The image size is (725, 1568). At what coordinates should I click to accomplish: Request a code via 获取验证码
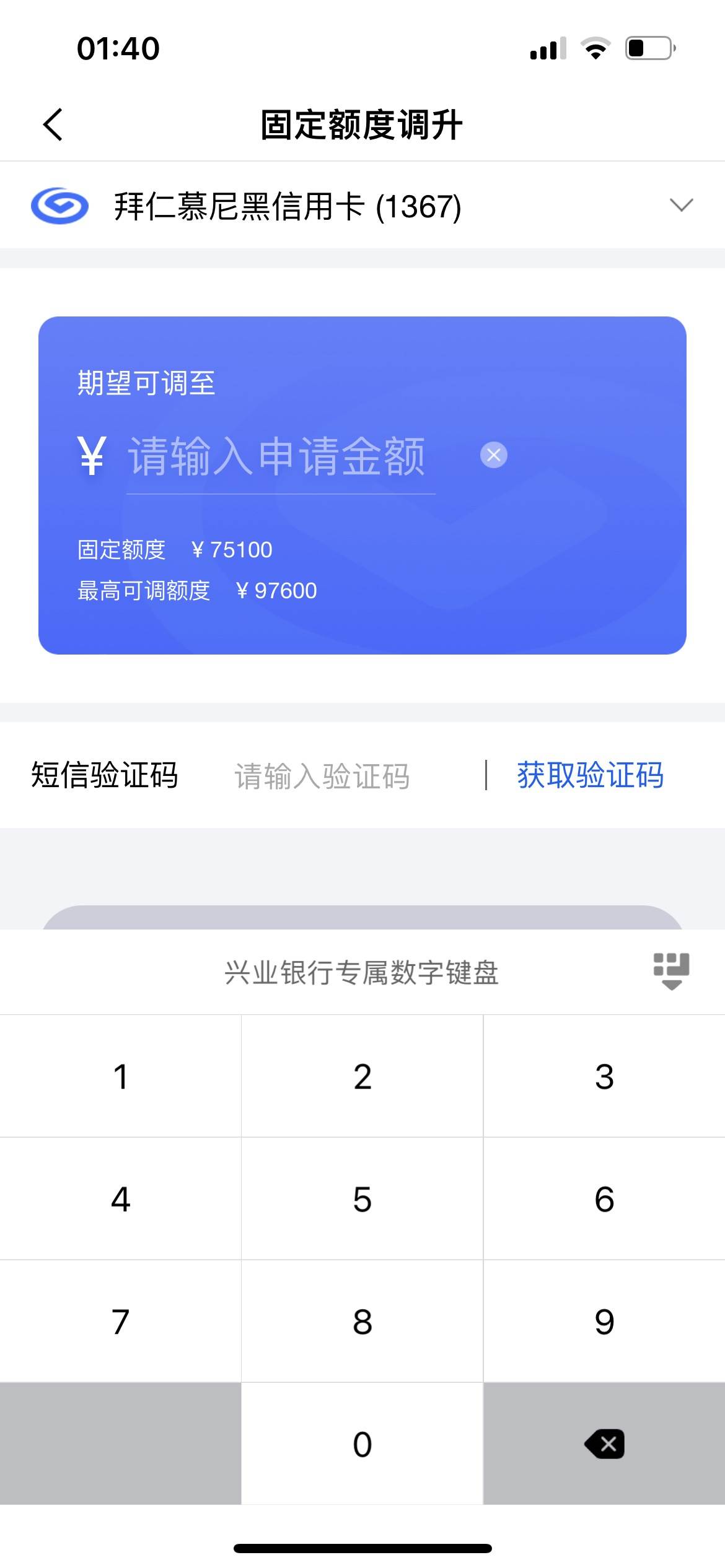(591, 775)
